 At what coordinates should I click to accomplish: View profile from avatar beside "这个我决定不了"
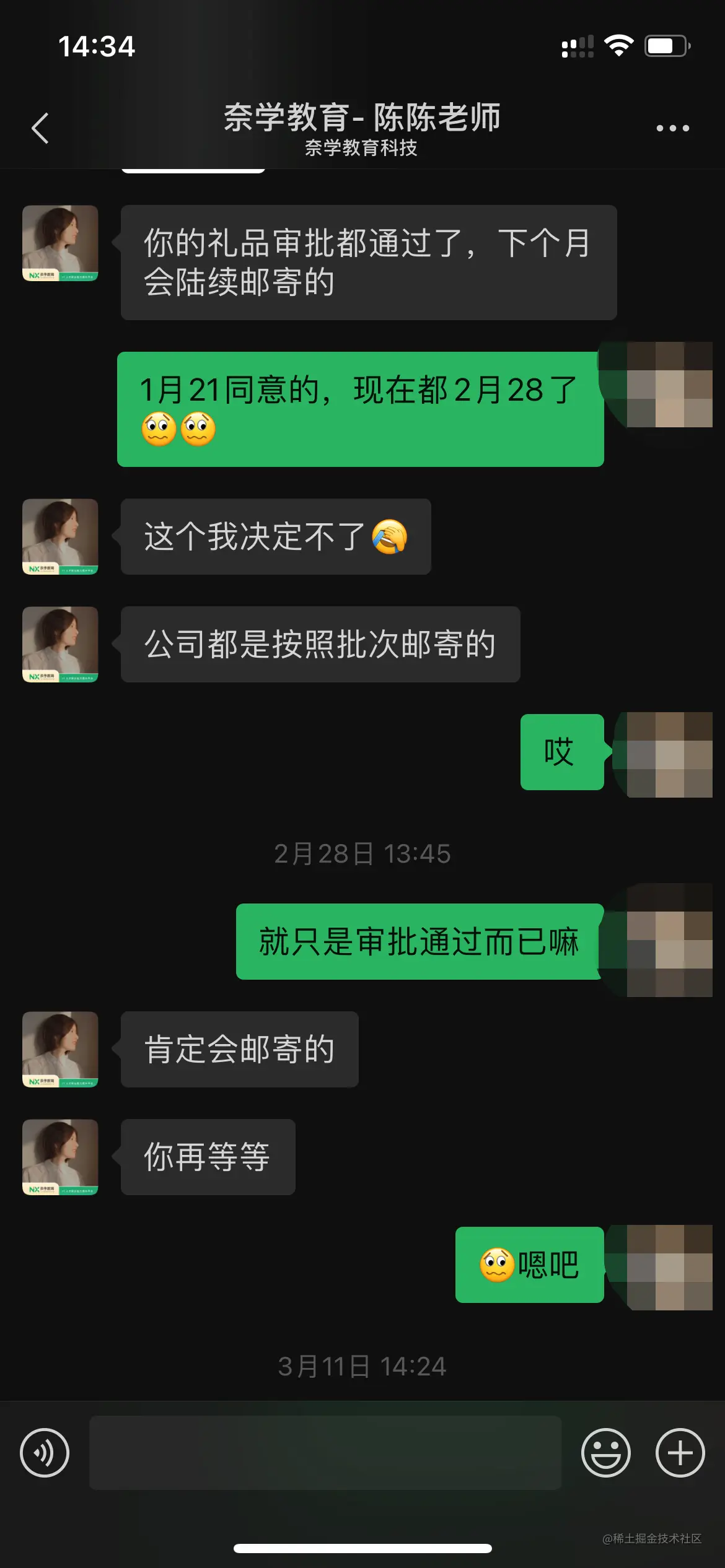coord(60,536)
